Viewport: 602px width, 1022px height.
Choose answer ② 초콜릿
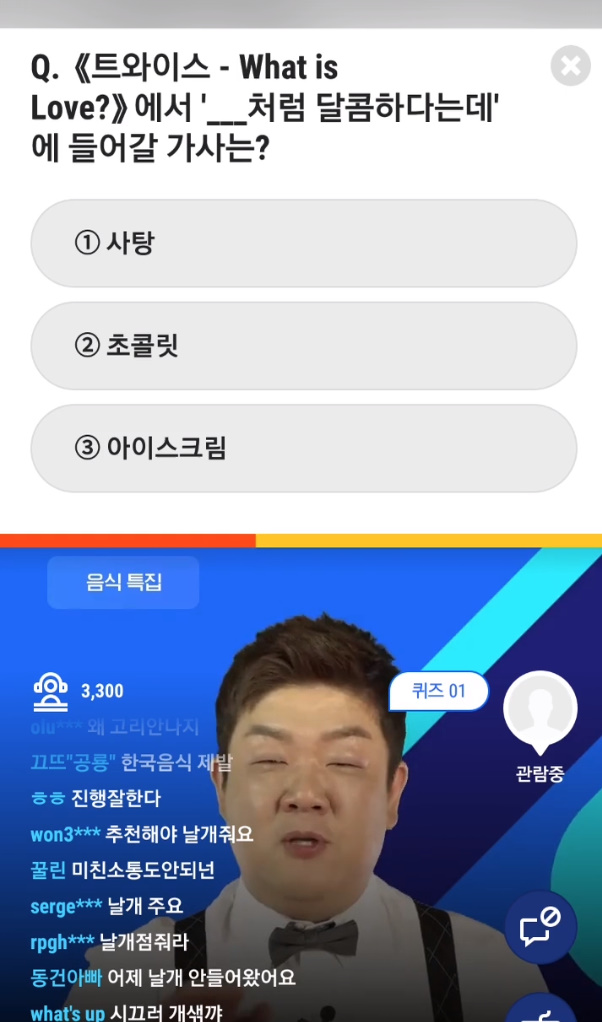point(303,346)
